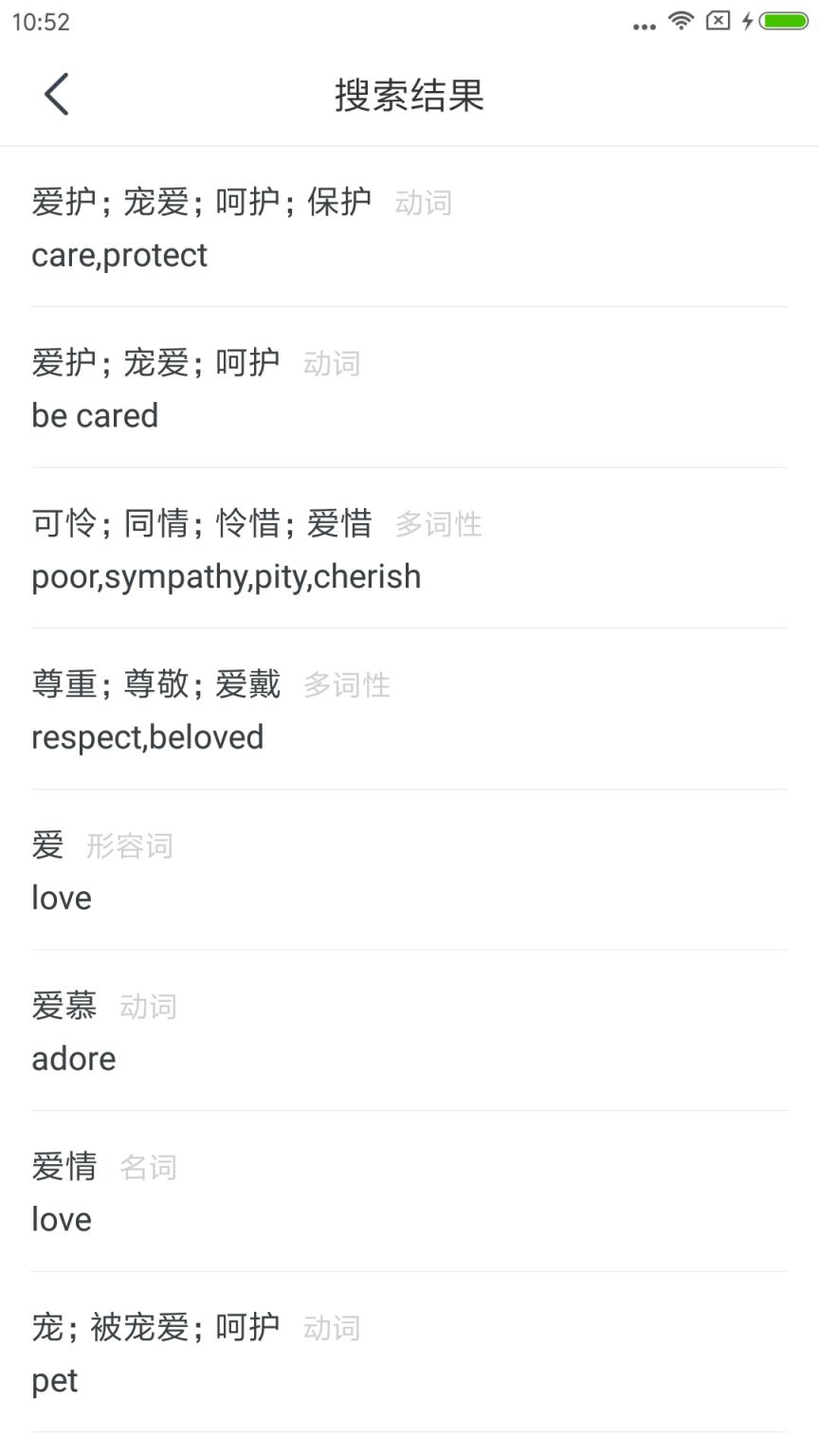Open the adore entry under 爱慕
Screen dimensions: 819x1456
tap(73, 1059)
